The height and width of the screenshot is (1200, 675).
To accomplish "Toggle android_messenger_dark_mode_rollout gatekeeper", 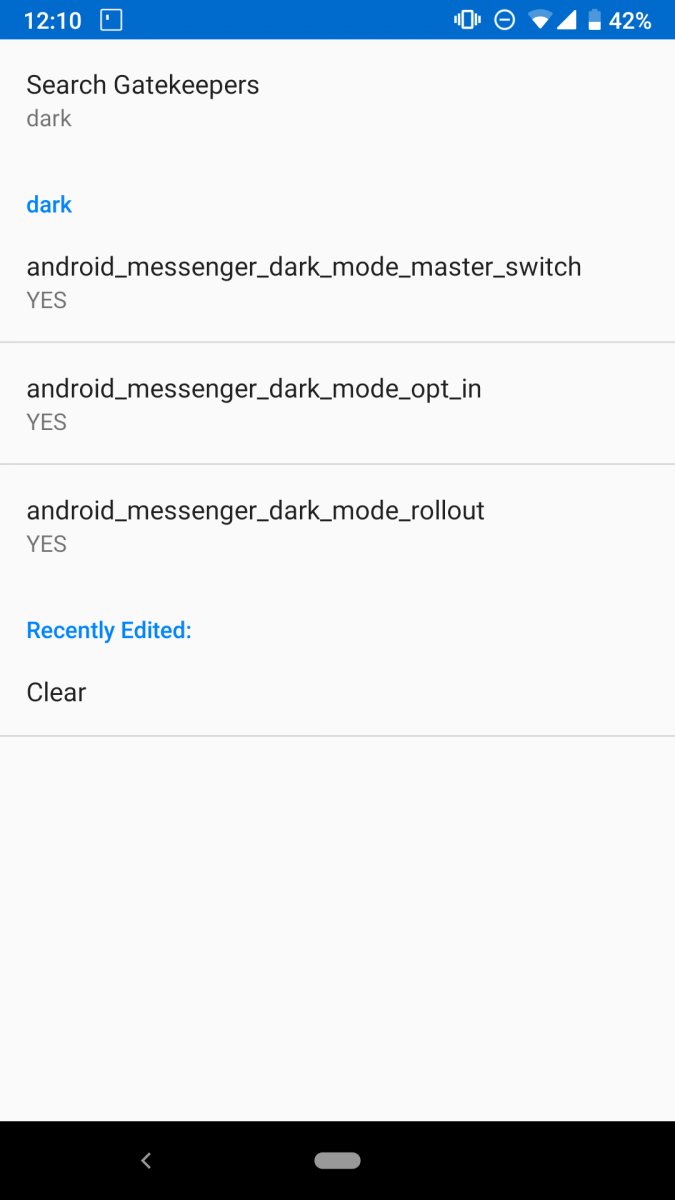I will coord(255,526).
